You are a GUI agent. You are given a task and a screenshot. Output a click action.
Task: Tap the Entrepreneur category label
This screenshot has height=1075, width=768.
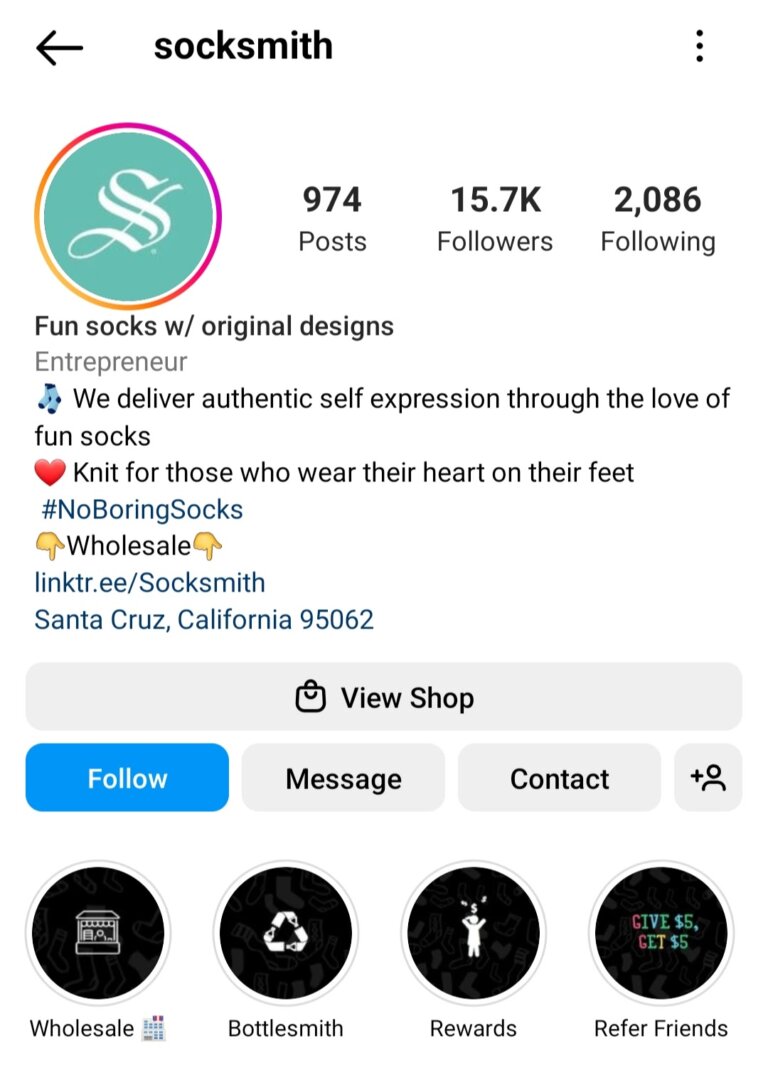pos(110,362)
